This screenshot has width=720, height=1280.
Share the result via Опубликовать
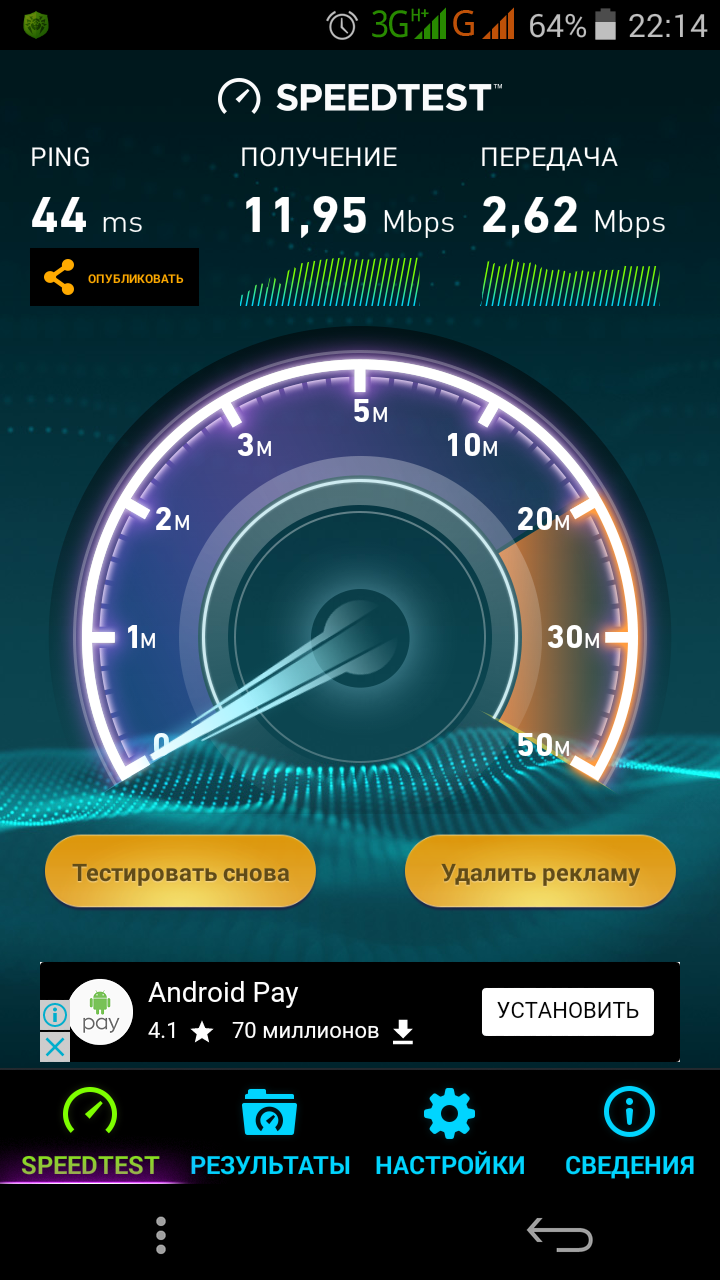(114, 277)
